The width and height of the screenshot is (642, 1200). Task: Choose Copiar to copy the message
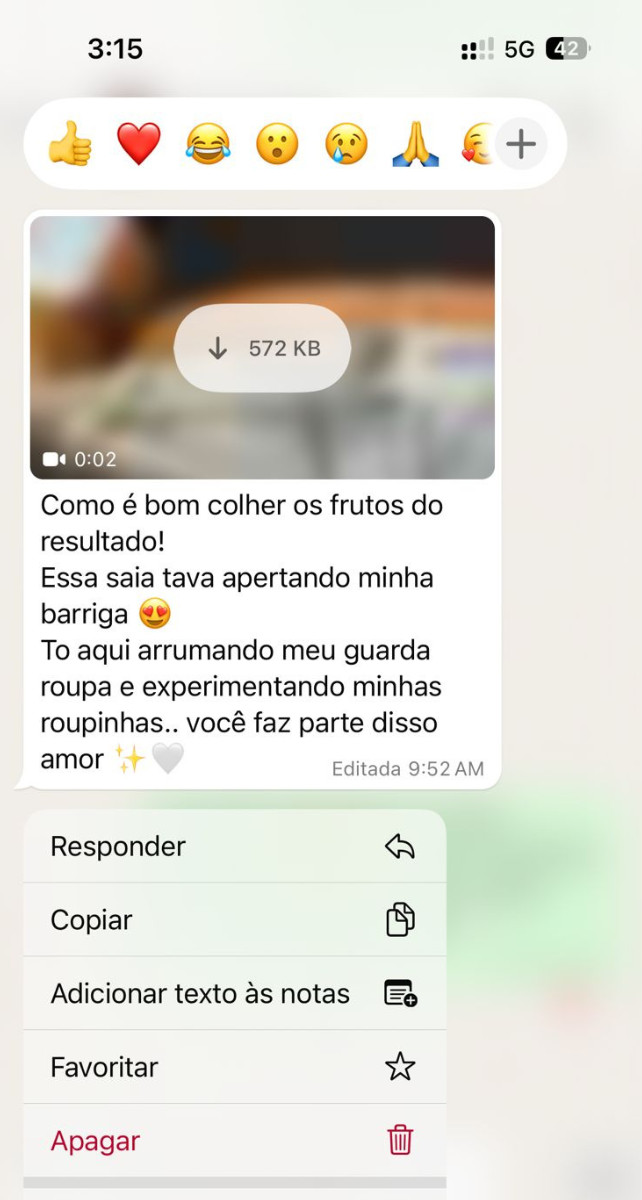(234, 920)
